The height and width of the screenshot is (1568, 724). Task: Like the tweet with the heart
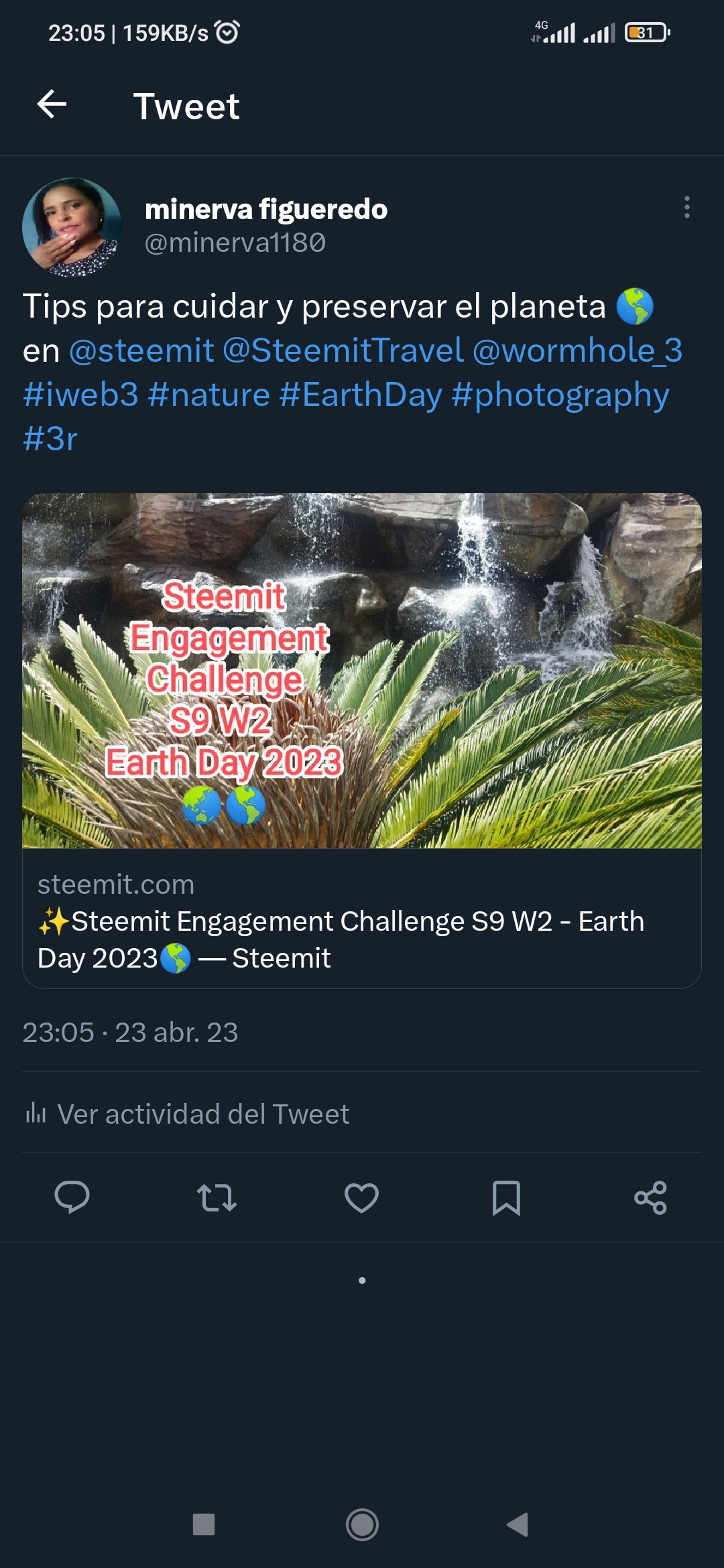361,1197
